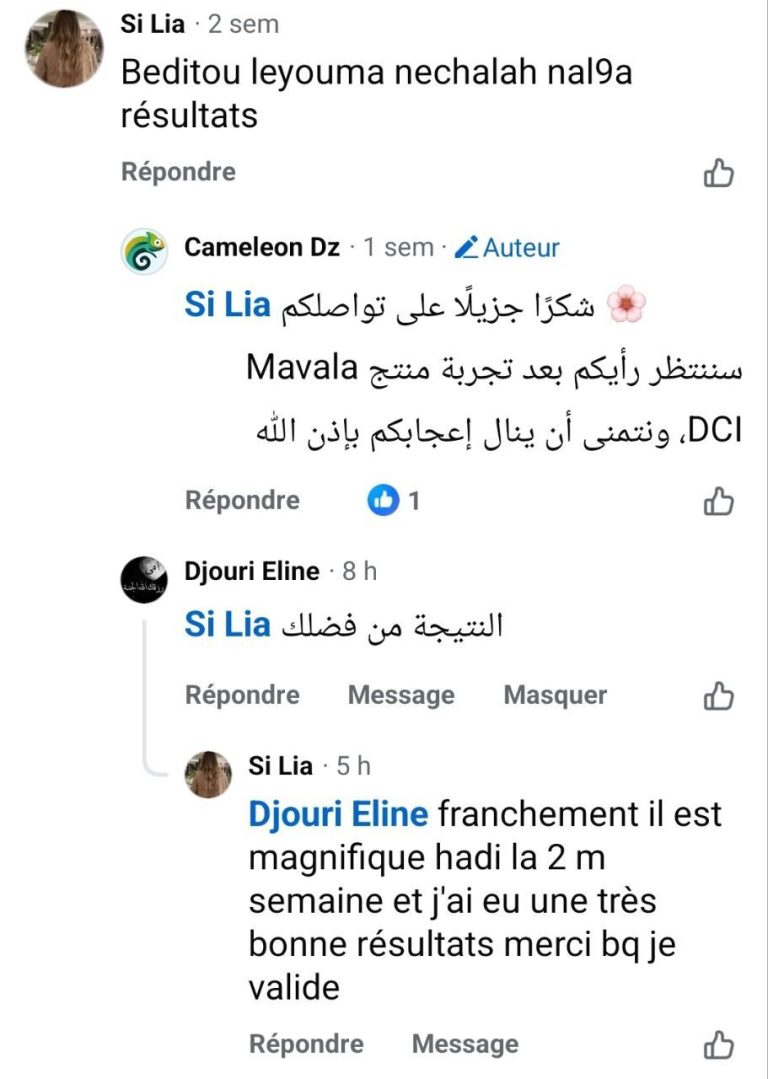Open the Djouri Eline mention in Si Lia's reply
Viewport: 768px width, 1079px height.
click(338, 815)
